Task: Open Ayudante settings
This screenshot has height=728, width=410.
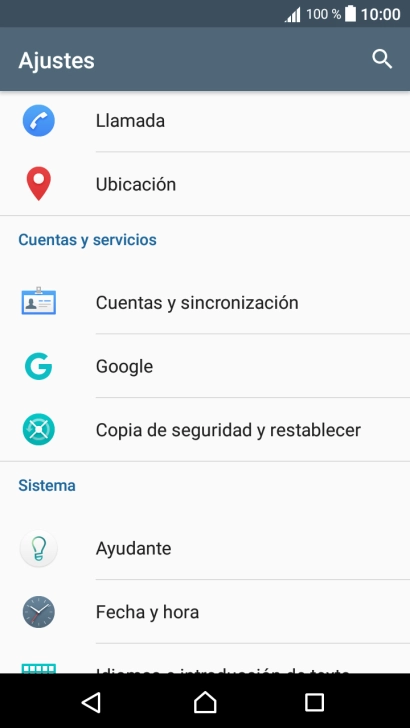Action: click(x=205, y=548)
